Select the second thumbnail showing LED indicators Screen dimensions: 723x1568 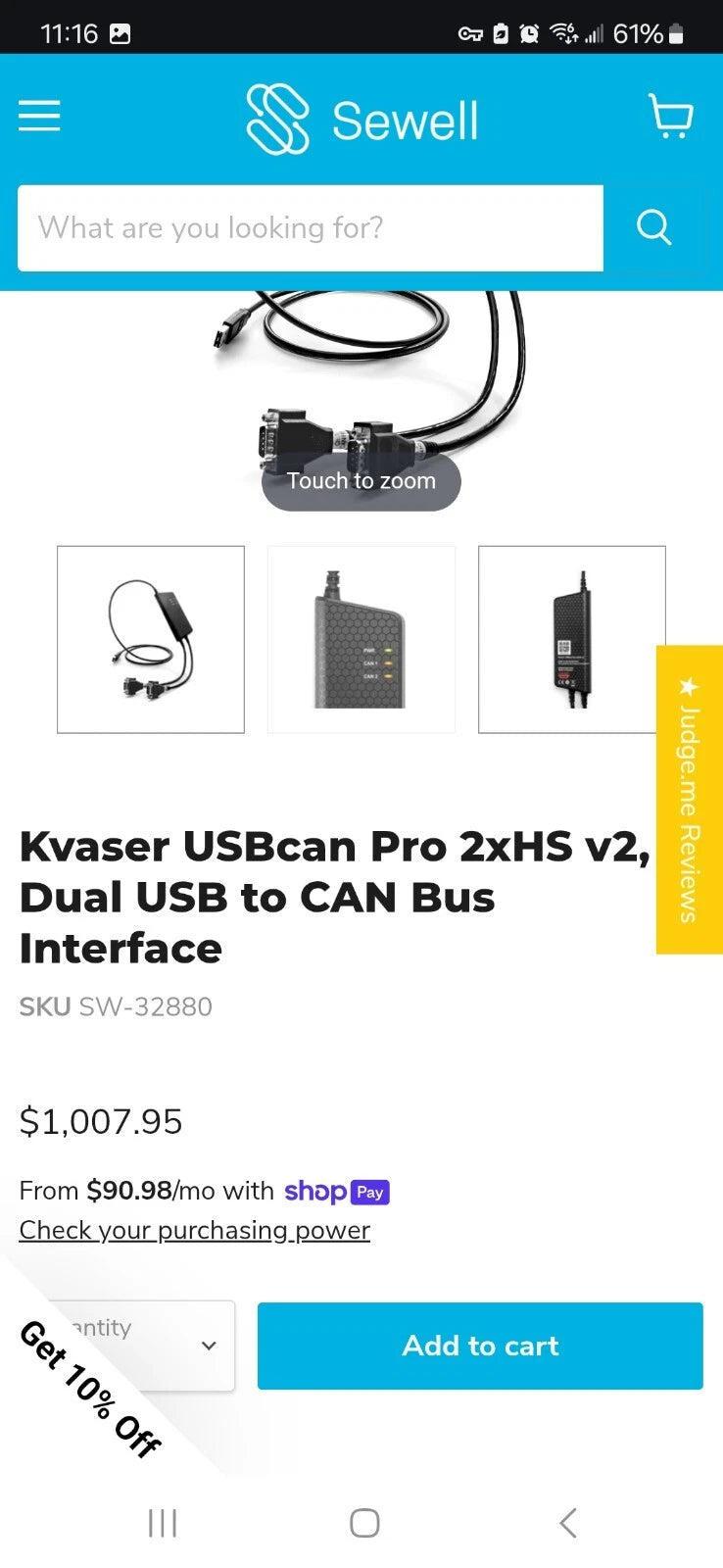coord(361,640)
